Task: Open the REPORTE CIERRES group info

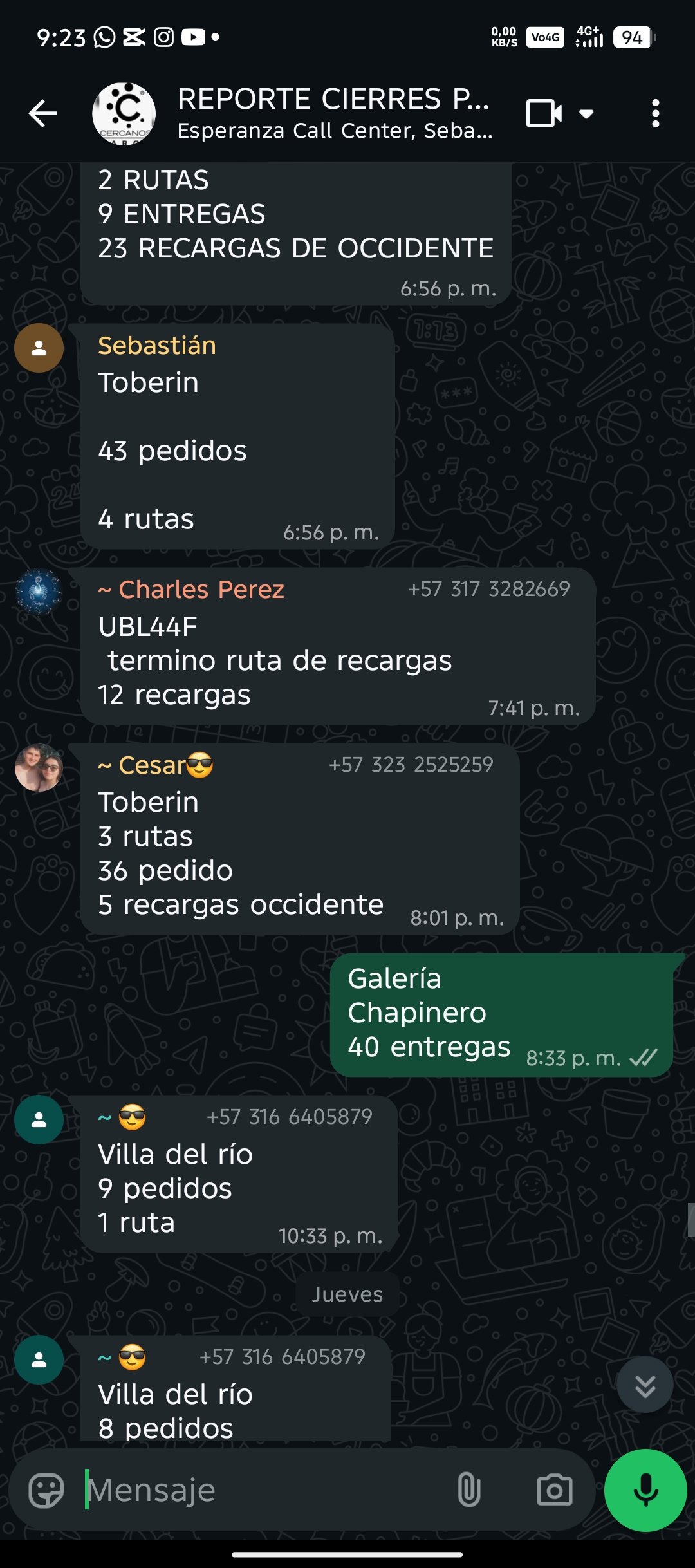Action: click(x=335, y=113)
